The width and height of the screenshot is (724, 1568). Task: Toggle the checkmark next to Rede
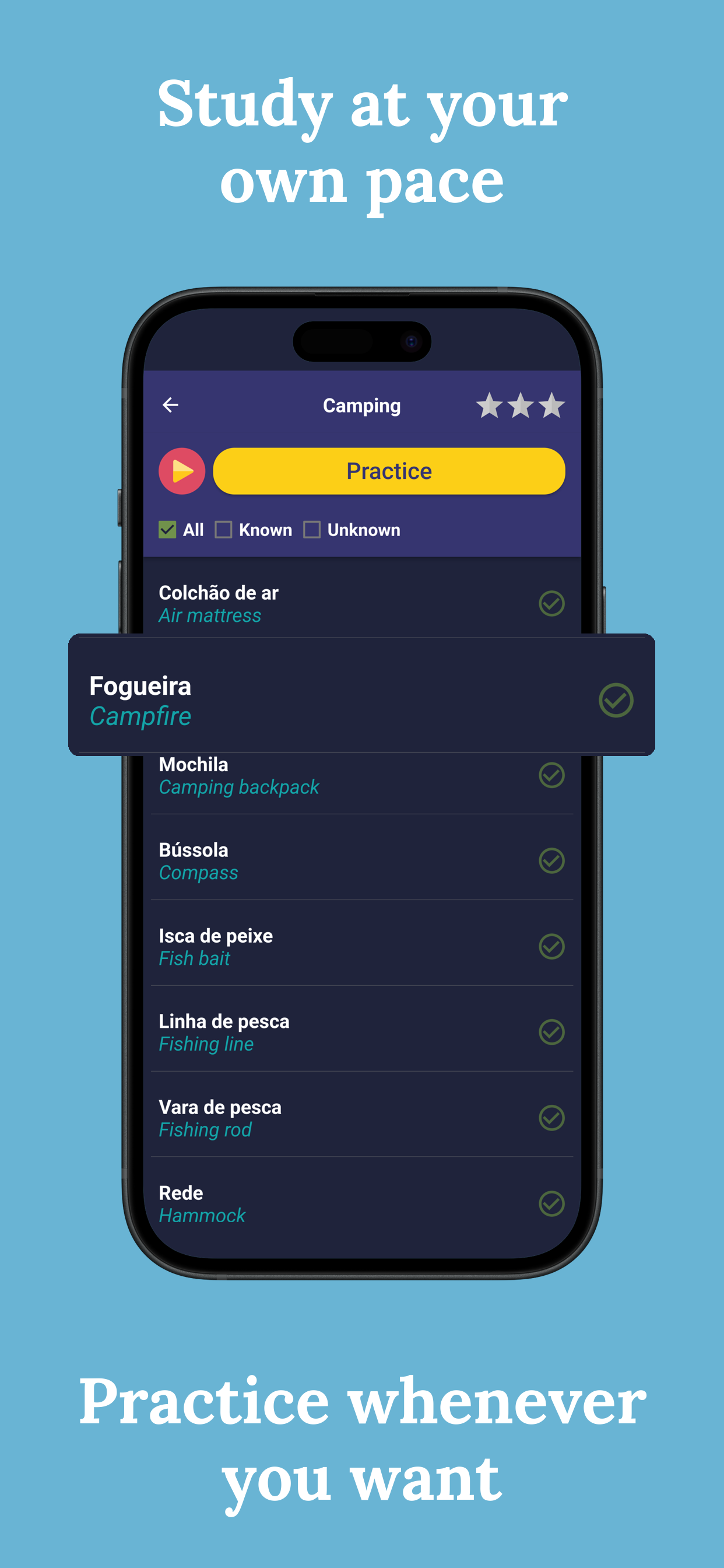(551, 1203)
